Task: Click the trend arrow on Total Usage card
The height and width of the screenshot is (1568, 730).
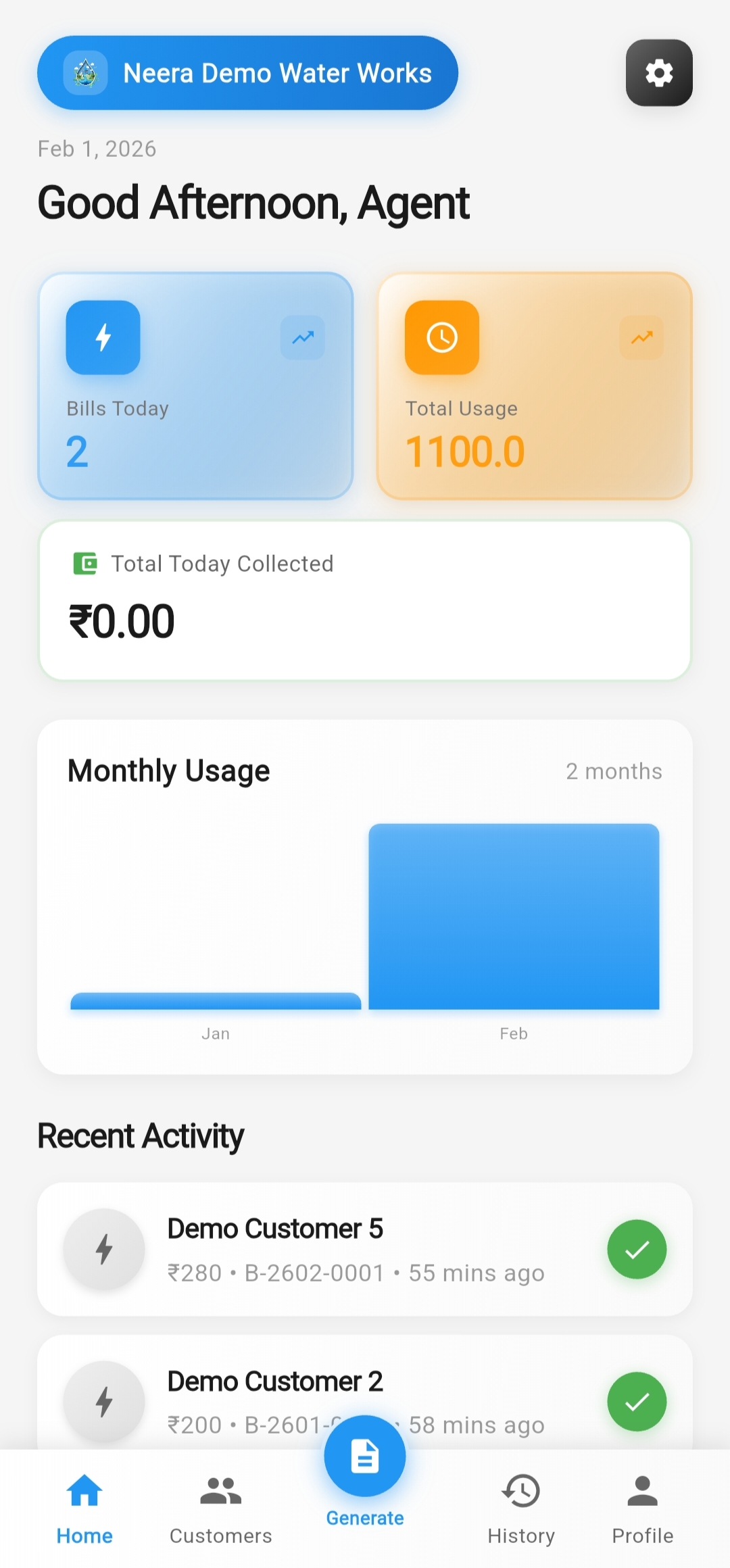Action: 641,337
